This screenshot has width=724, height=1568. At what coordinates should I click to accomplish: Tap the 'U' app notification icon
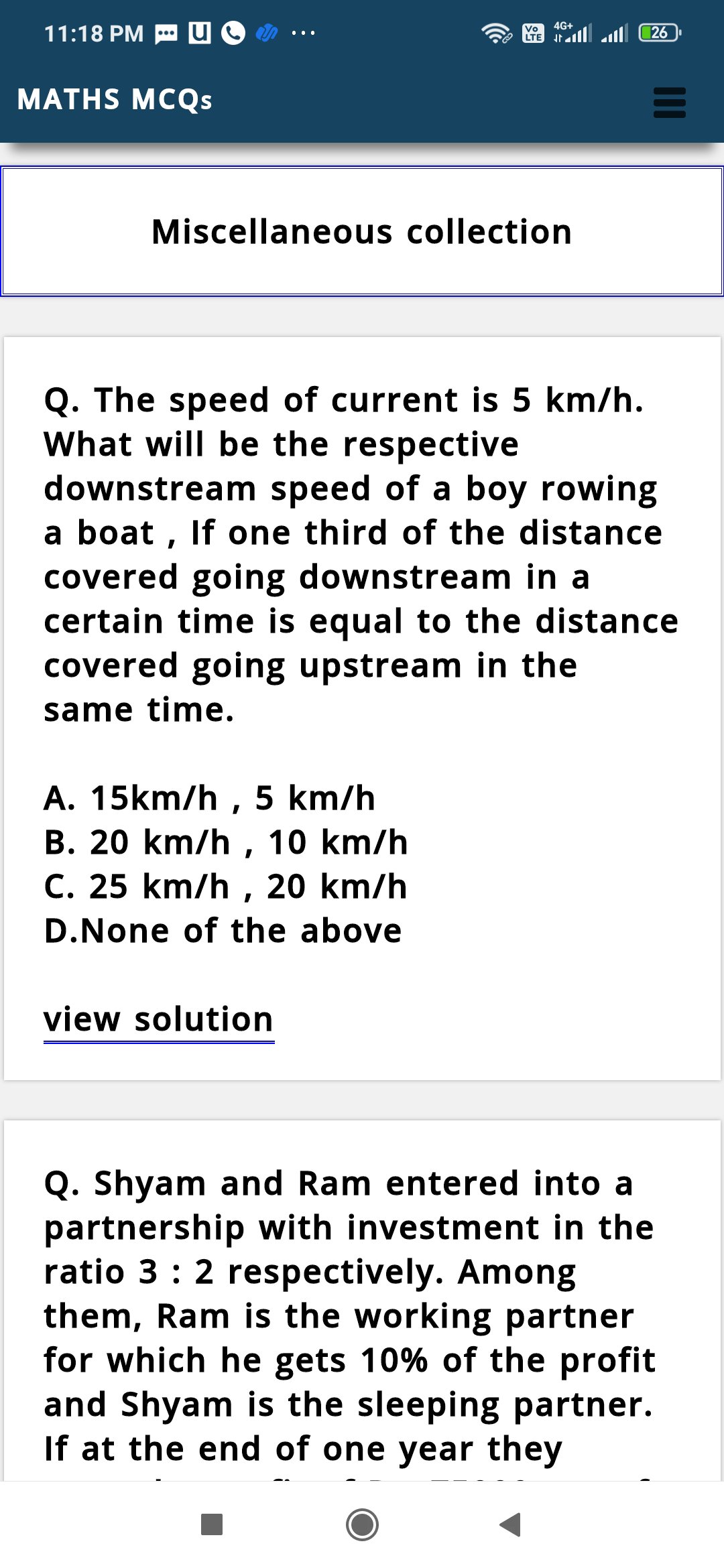(x=199, y=31)
